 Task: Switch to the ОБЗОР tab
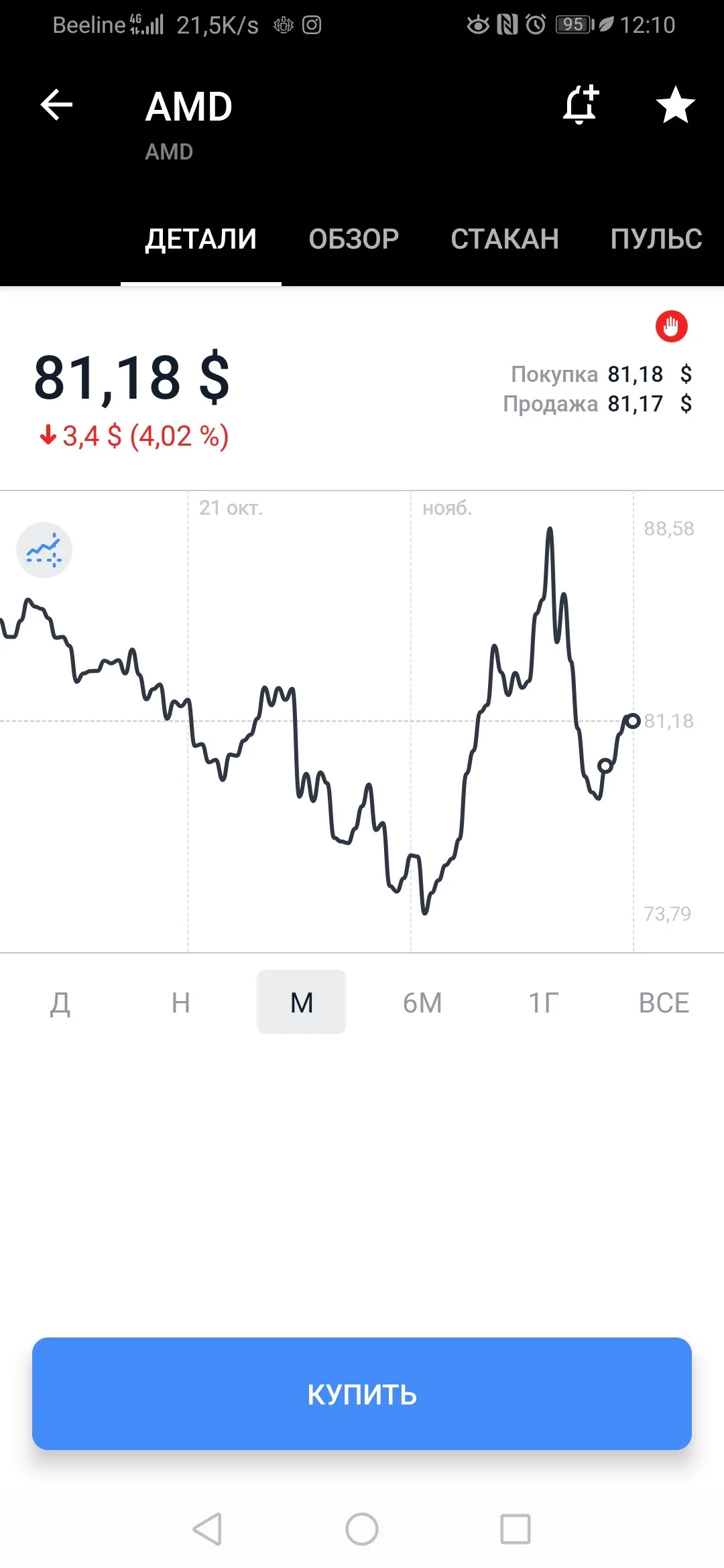pos(354,239)
